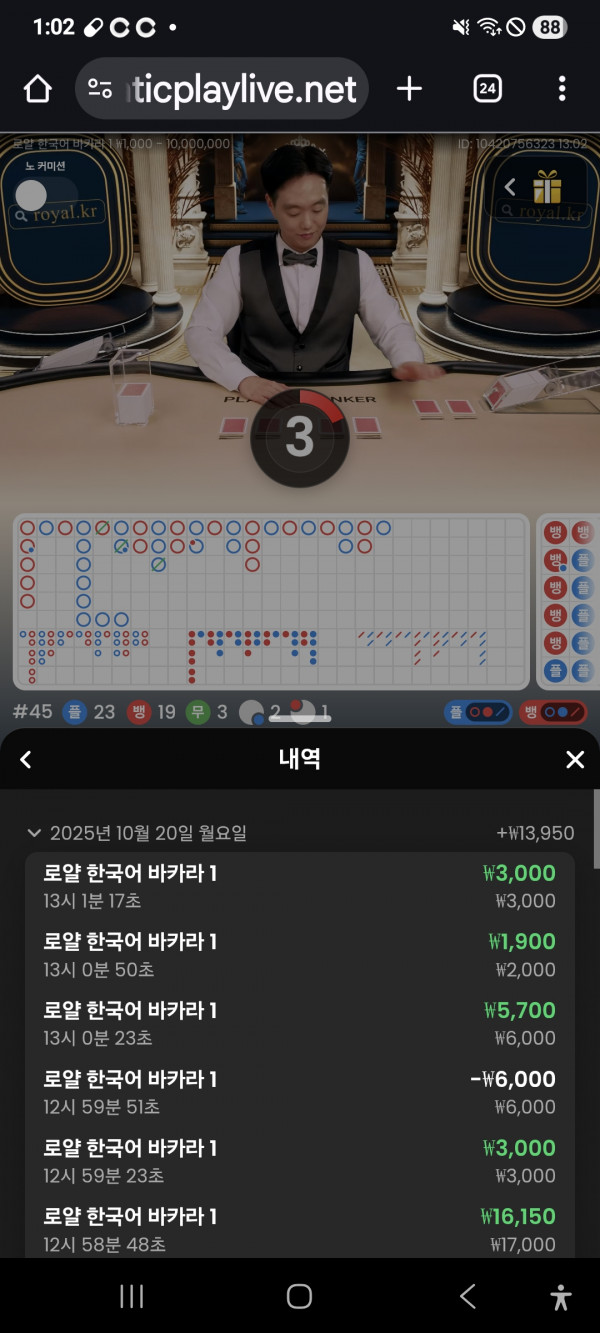View the 24 open tabs
Screen dimensions: 600x1333
pos(487,89)
